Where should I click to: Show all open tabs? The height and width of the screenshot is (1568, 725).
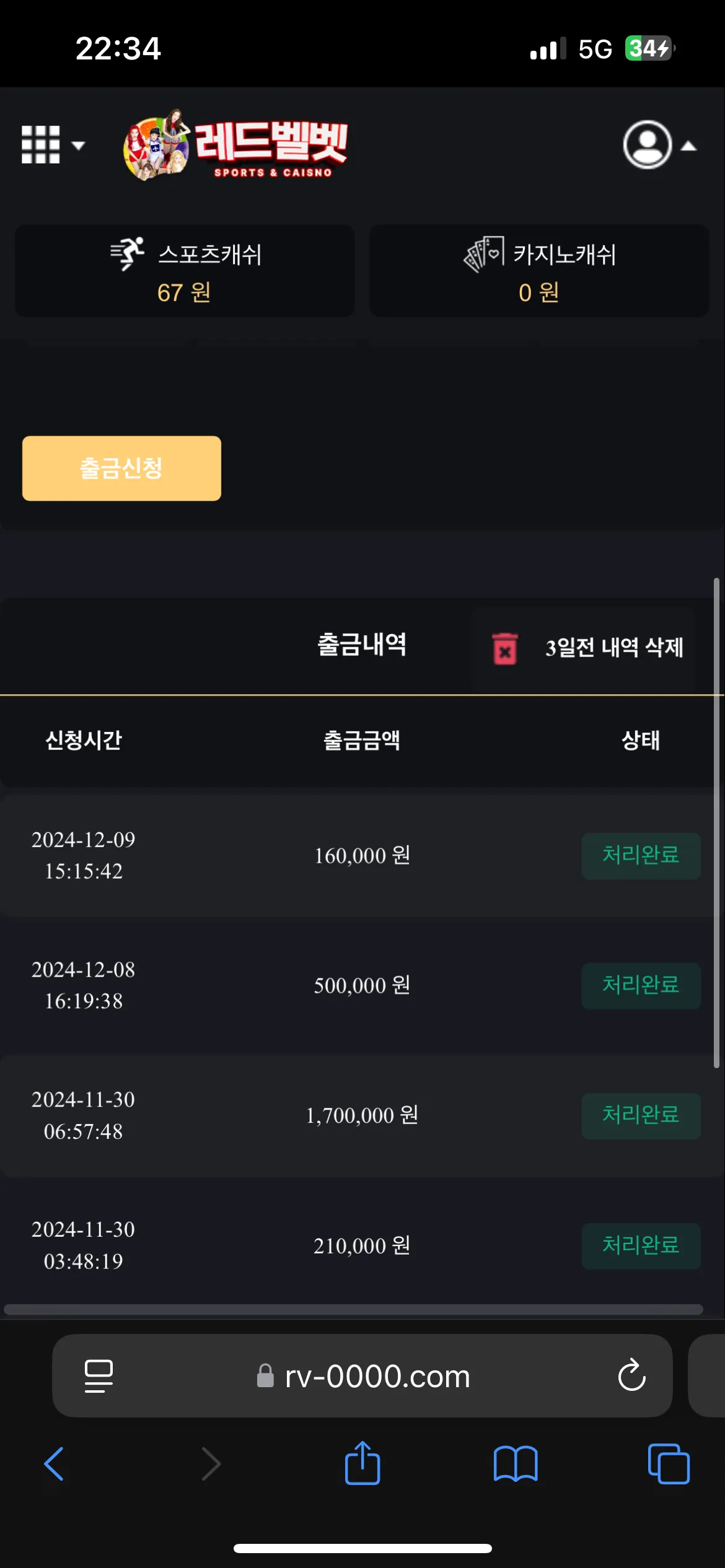click(x=669, y=1464)
